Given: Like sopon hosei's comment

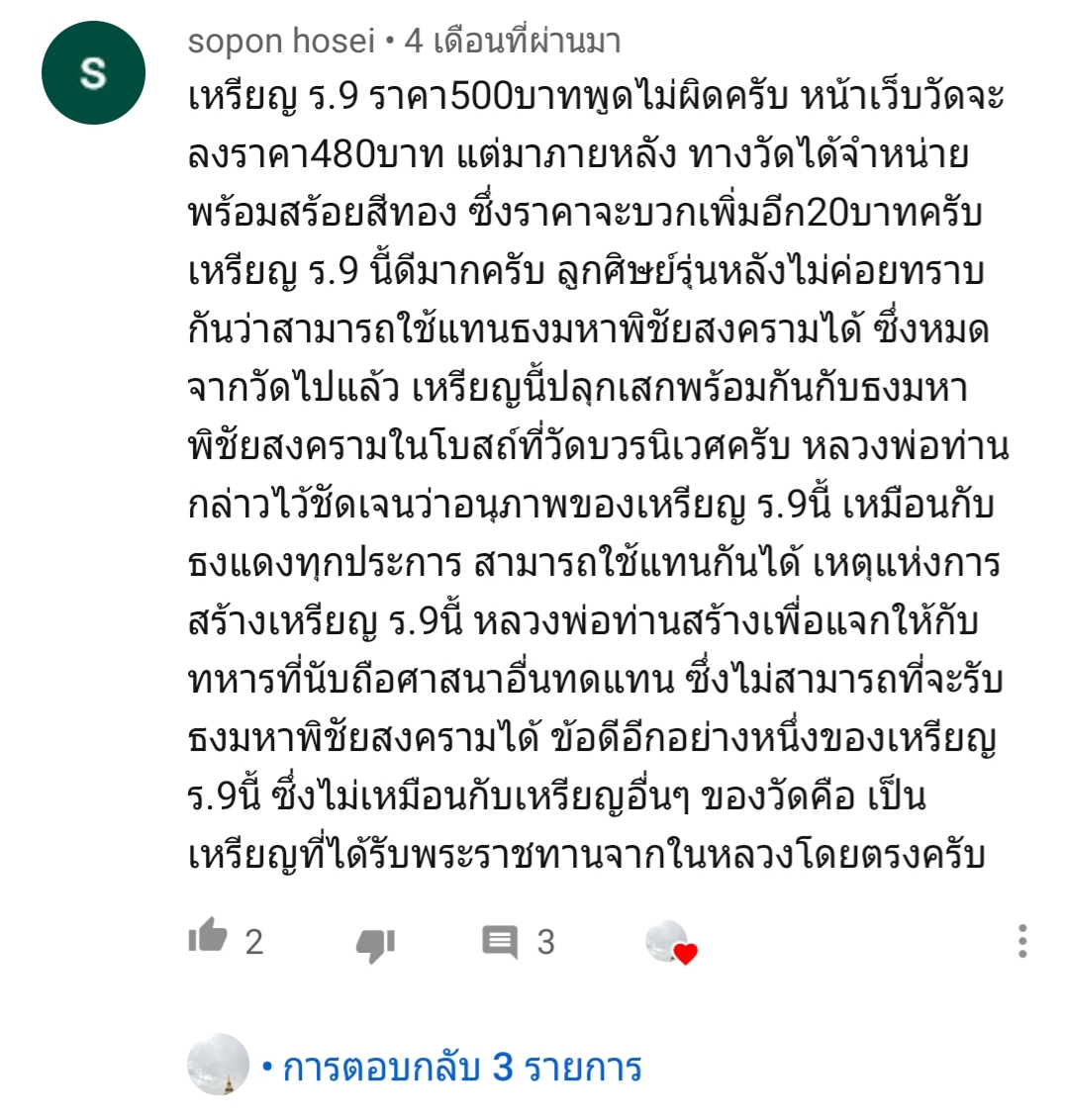Looking at the screenshot, I should (209, 938).
